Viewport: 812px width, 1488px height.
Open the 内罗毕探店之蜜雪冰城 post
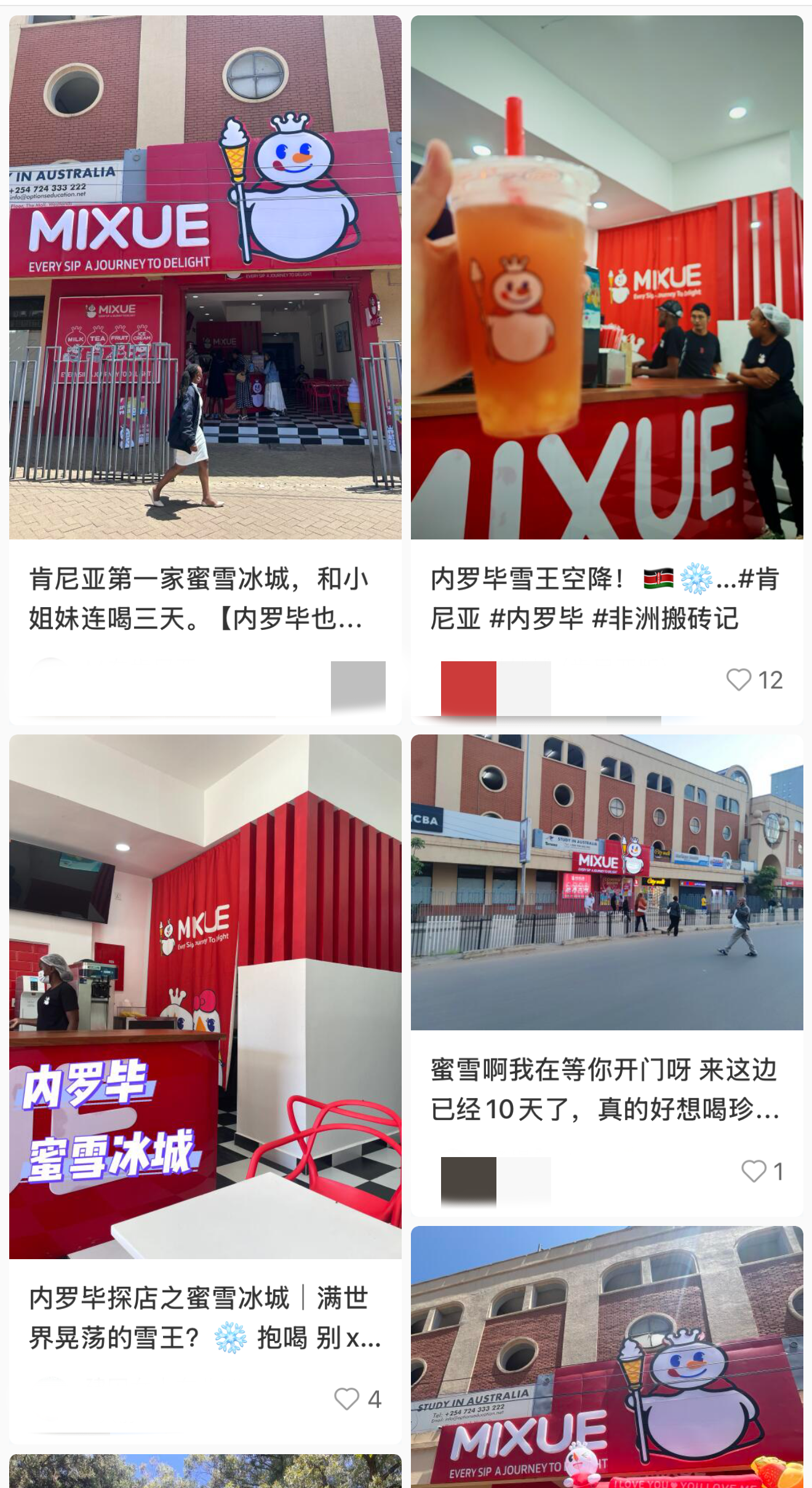click(205, 997)
